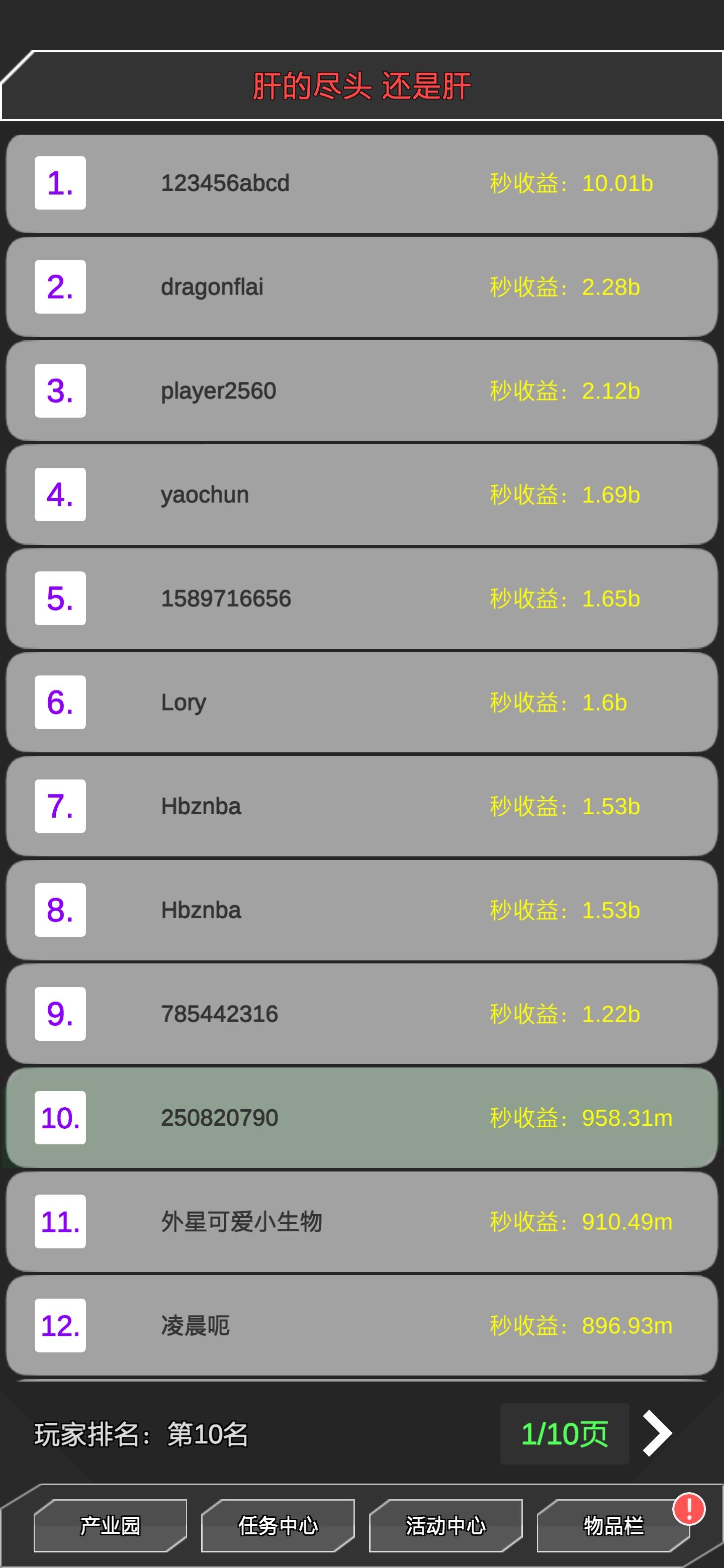The width and height of the screenshot is (724, 1568).
Task: Select the Lory ranking row
Action: coord(361,703)
